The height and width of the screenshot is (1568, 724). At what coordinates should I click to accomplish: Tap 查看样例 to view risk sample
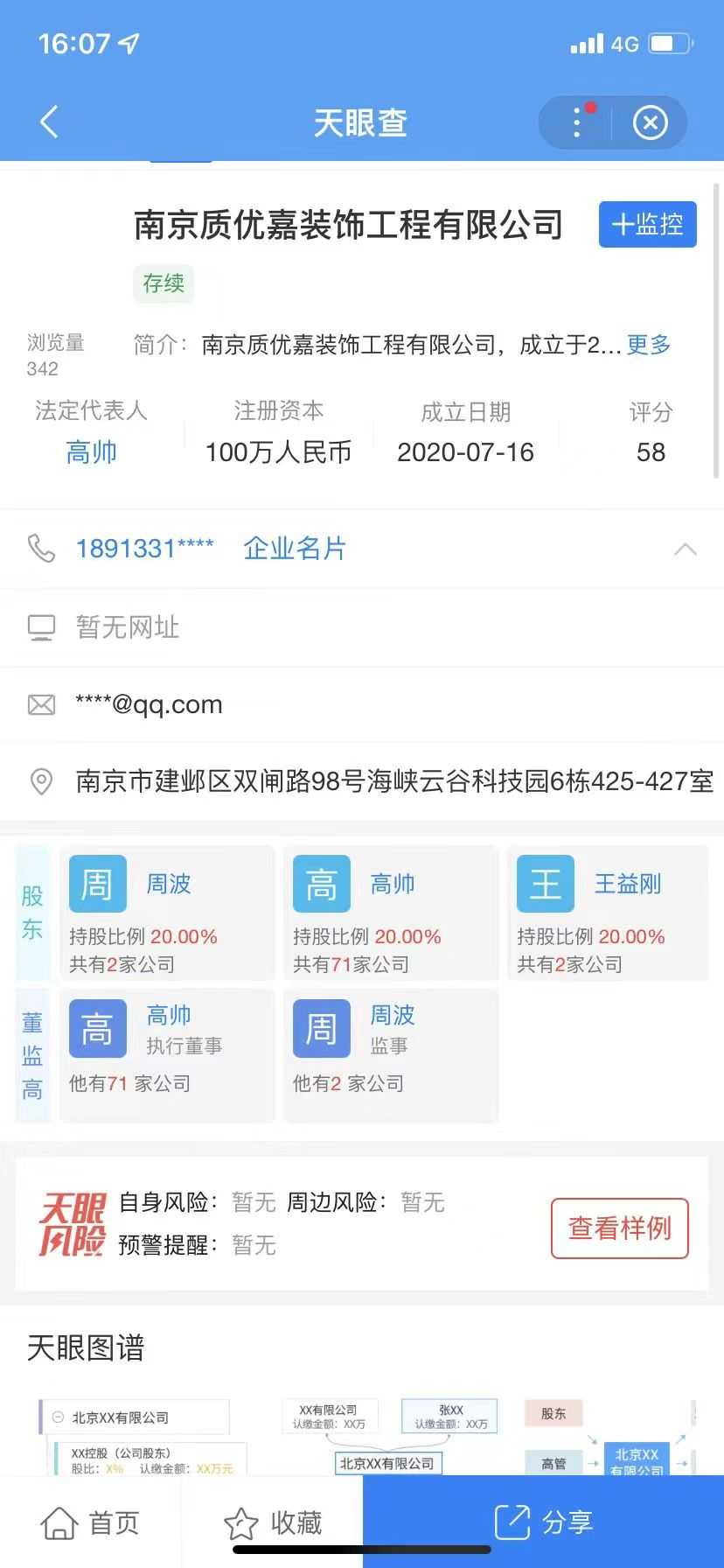coord(619,1228)
